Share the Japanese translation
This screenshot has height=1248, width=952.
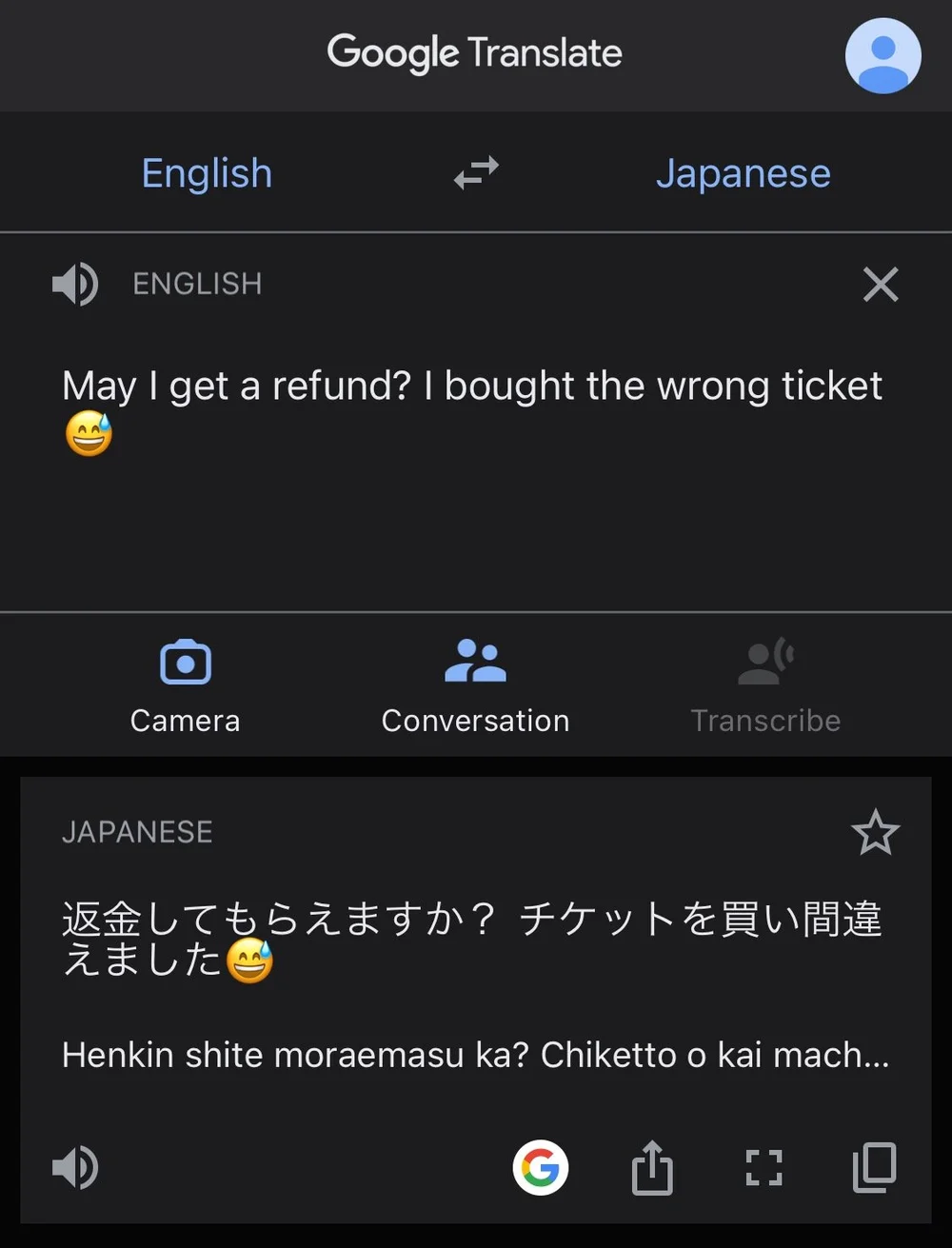tap(652, 1167)
